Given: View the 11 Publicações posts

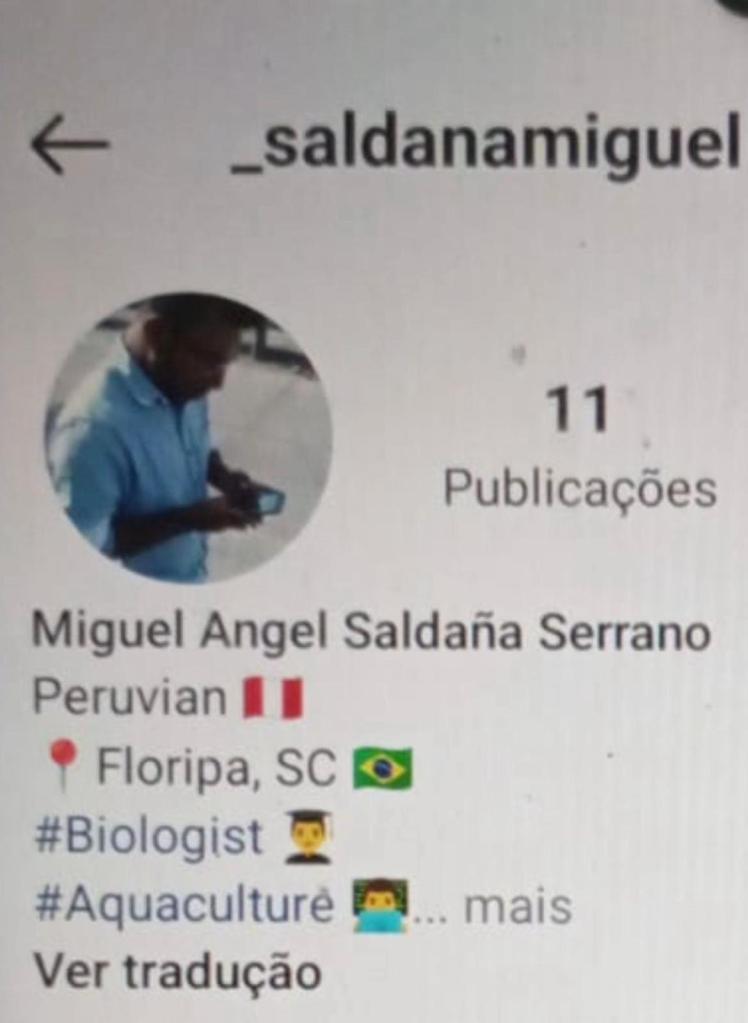Looking at the screenshot, I should tap(579, 448).
